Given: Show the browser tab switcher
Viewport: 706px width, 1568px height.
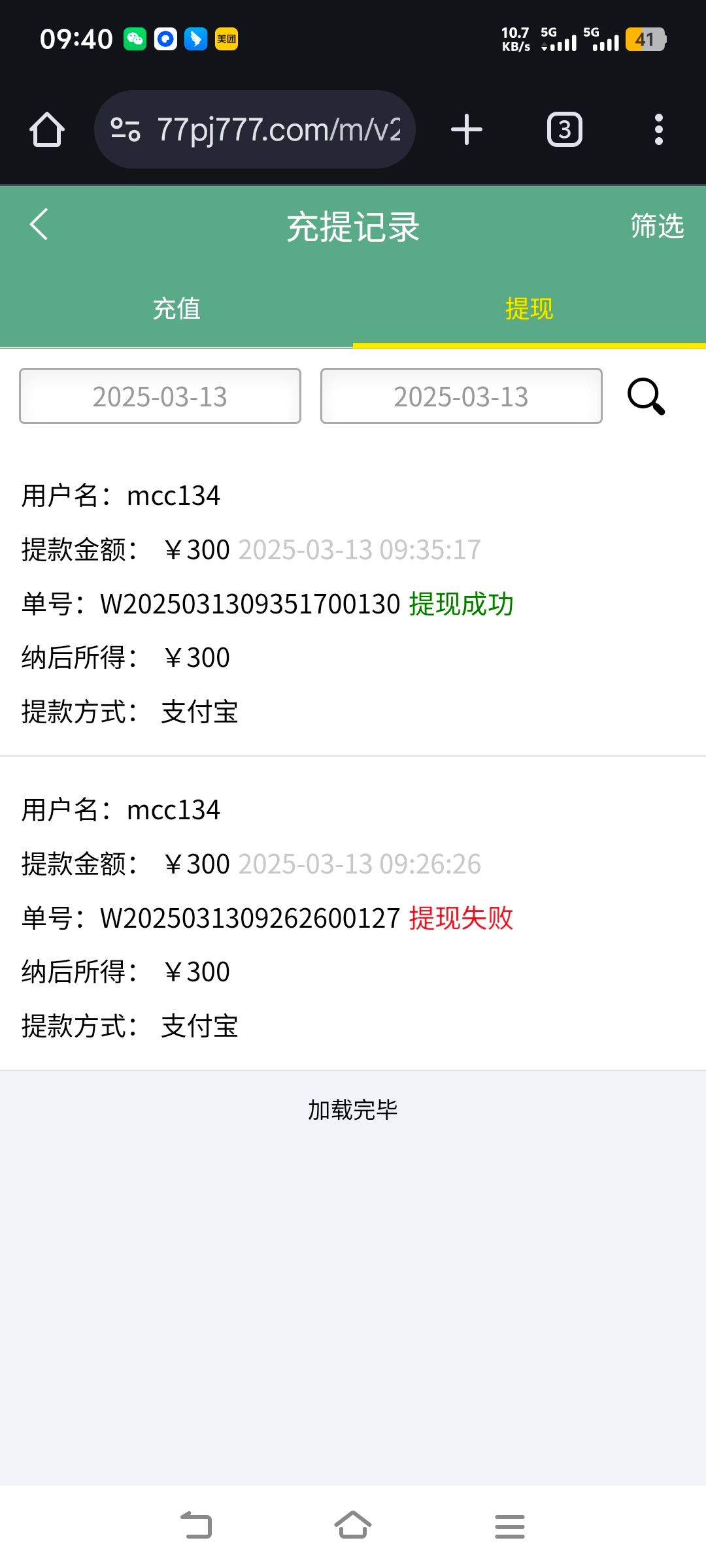Looking at the screenshot, I should tap(564, 129).
